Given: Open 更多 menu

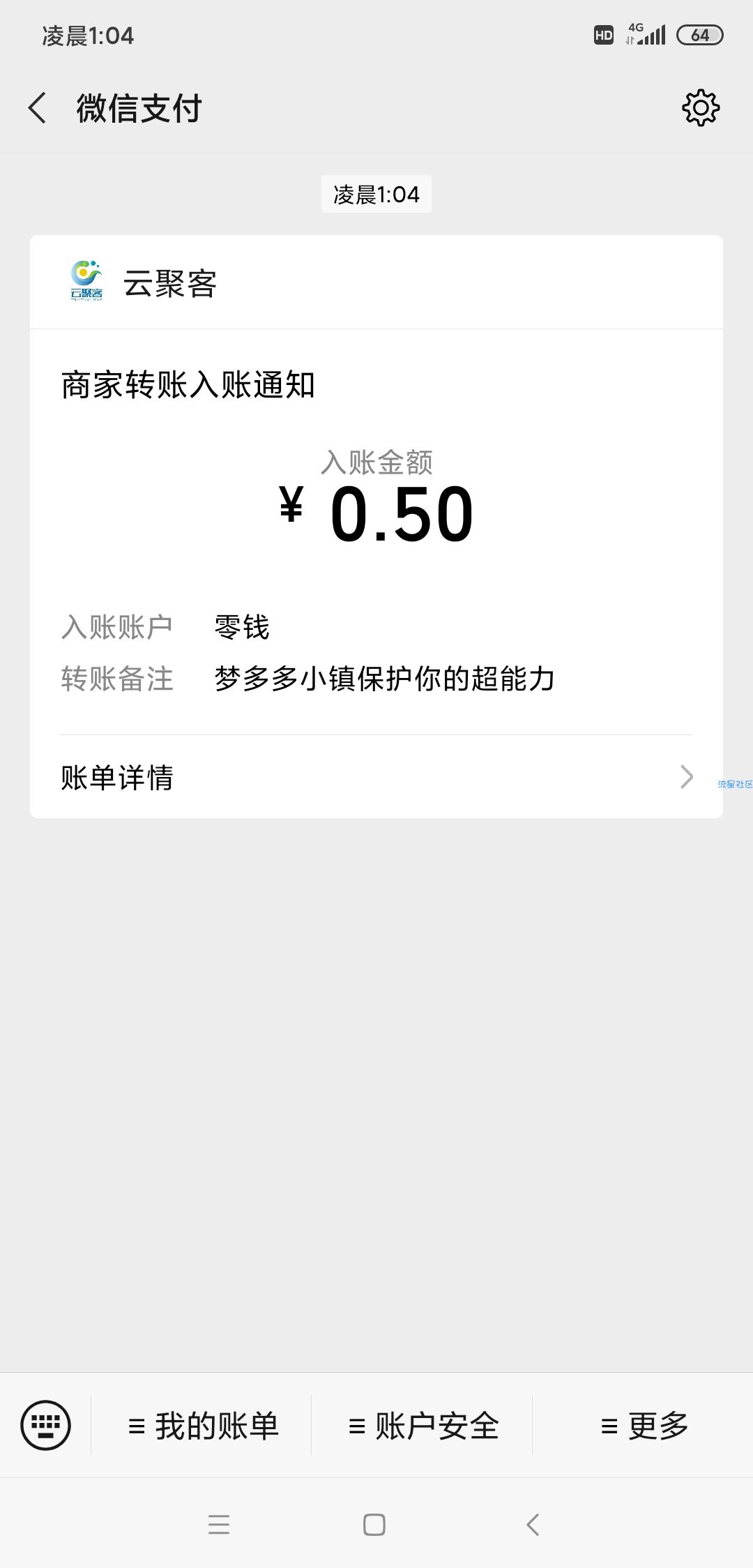Looking at the screenshot, I should (x=644, y=1426).
